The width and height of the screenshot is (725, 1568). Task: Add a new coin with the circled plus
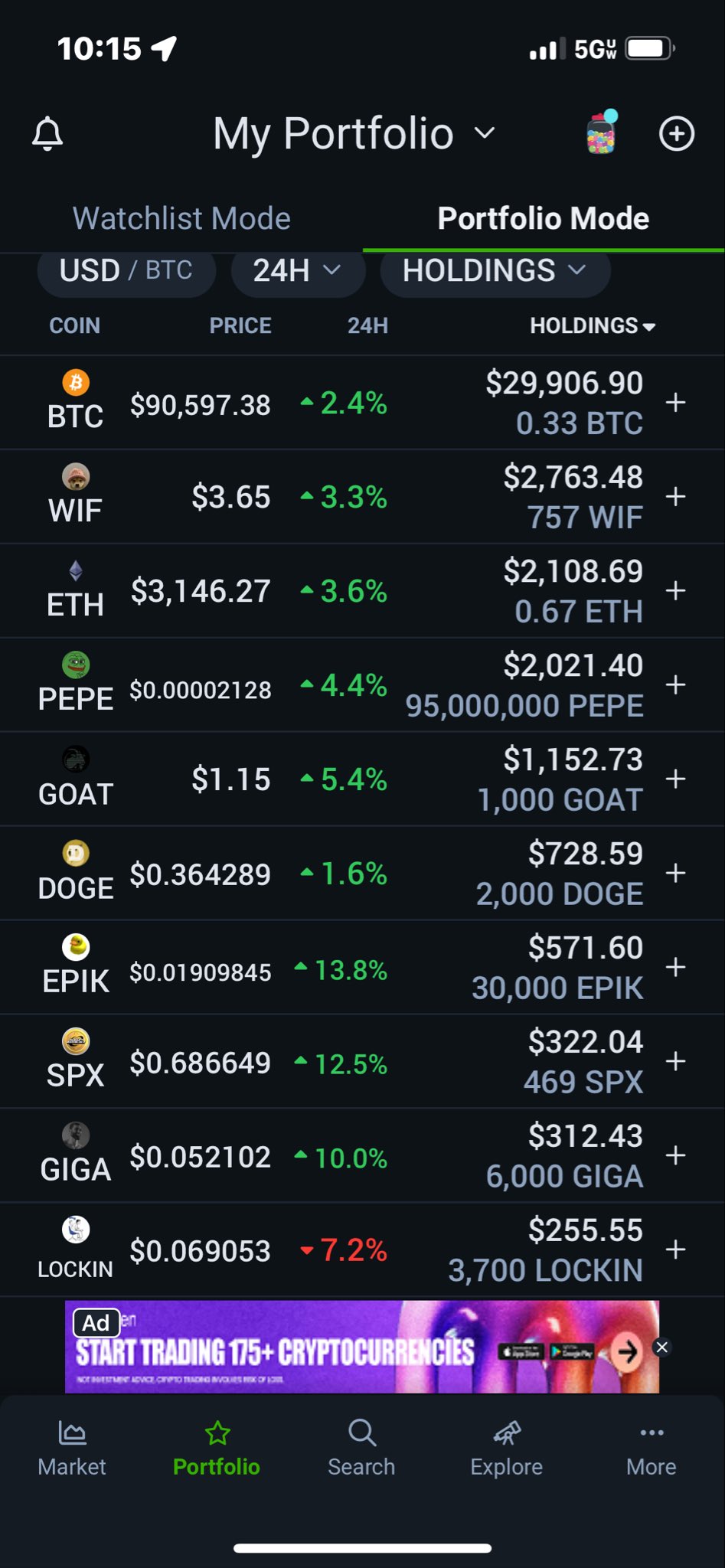tap(677, 134)
